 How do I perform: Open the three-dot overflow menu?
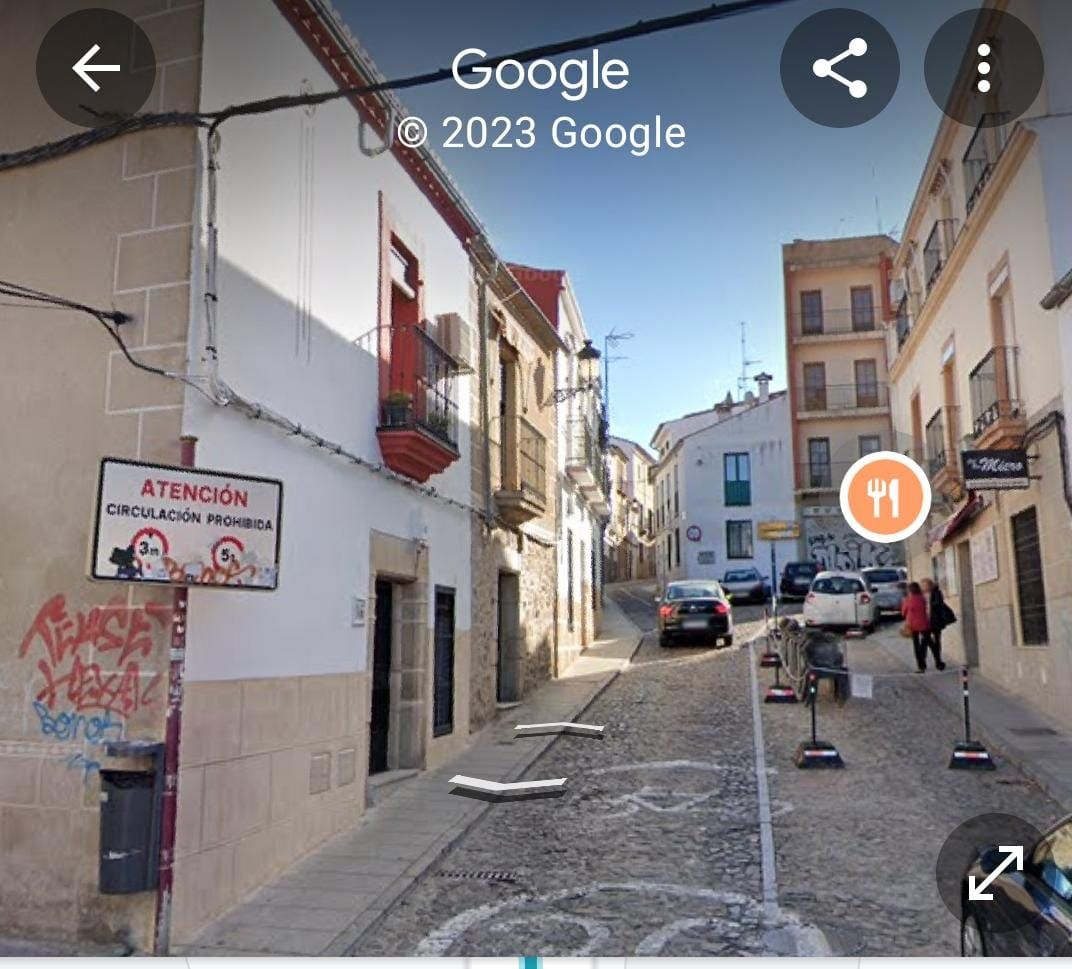click(x=983, y=68)
